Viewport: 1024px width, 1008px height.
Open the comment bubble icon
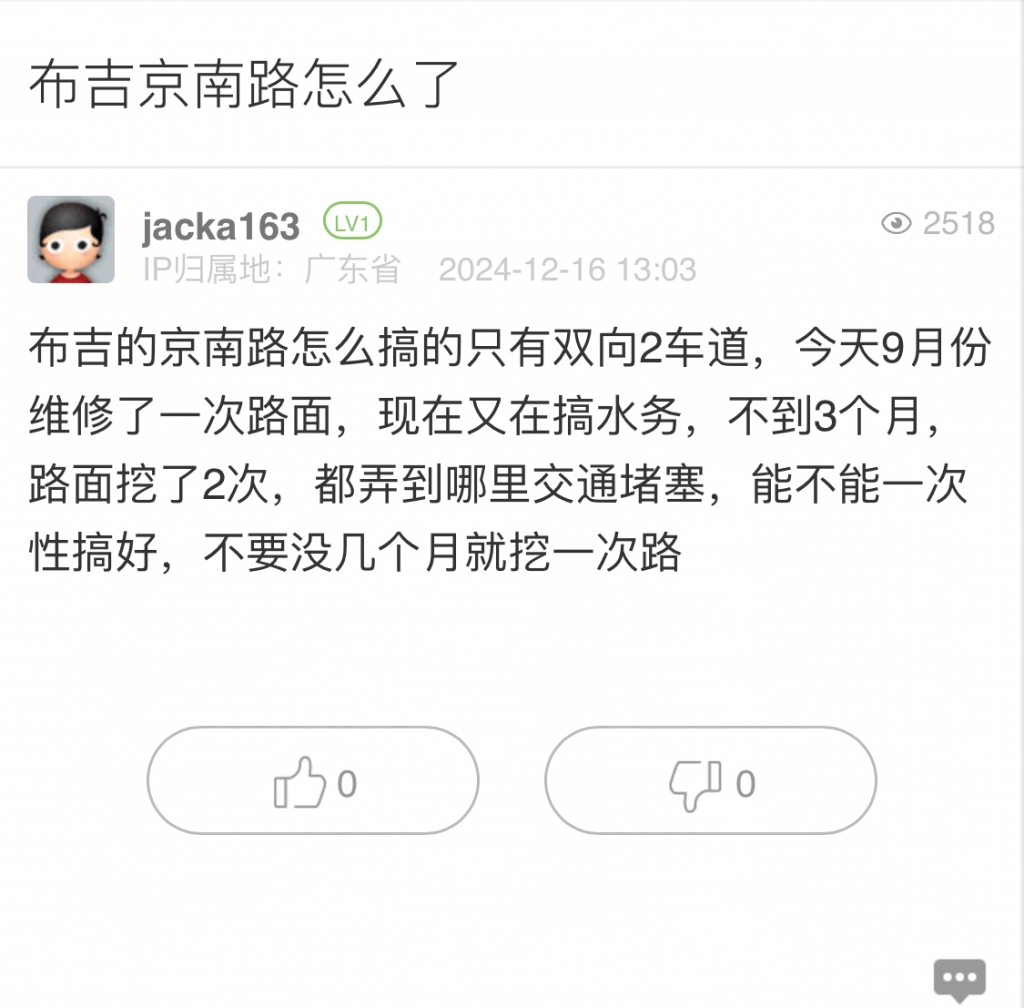tap(959, 978)
